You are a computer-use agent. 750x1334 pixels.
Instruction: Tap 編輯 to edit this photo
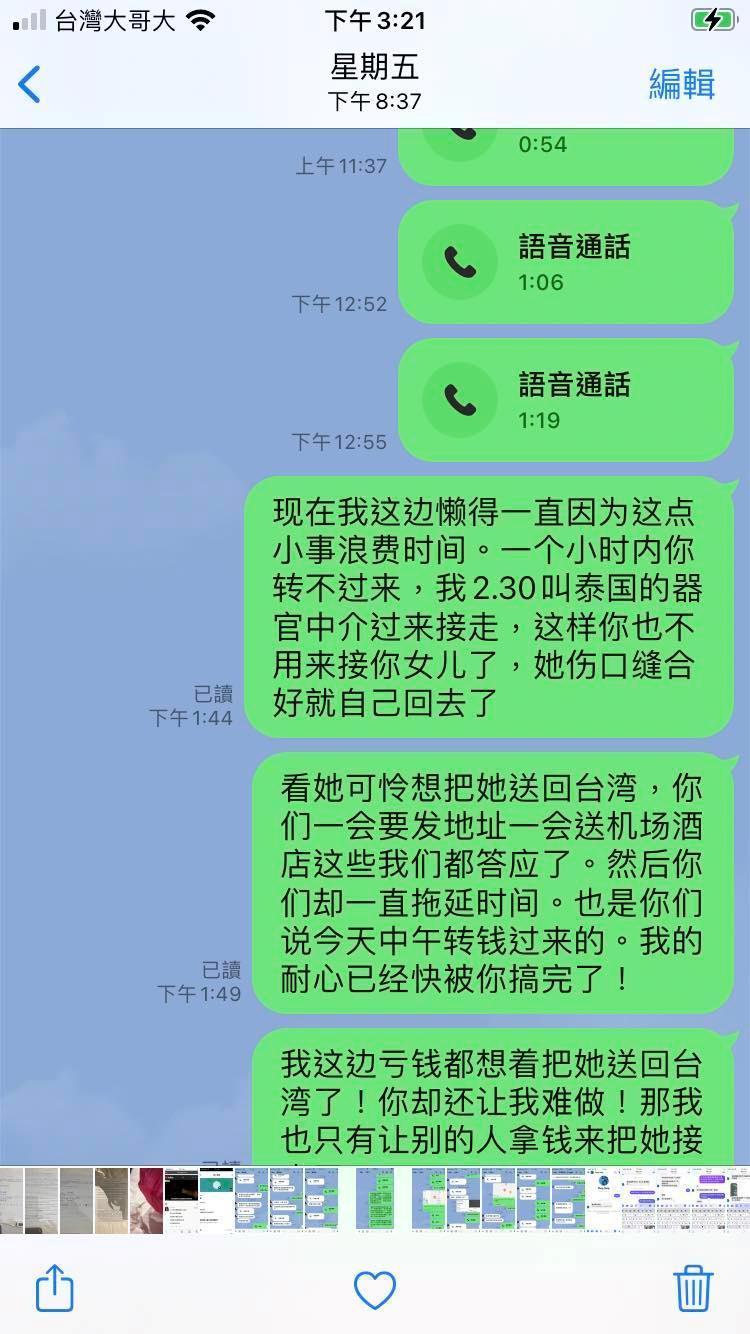point(681,85)
